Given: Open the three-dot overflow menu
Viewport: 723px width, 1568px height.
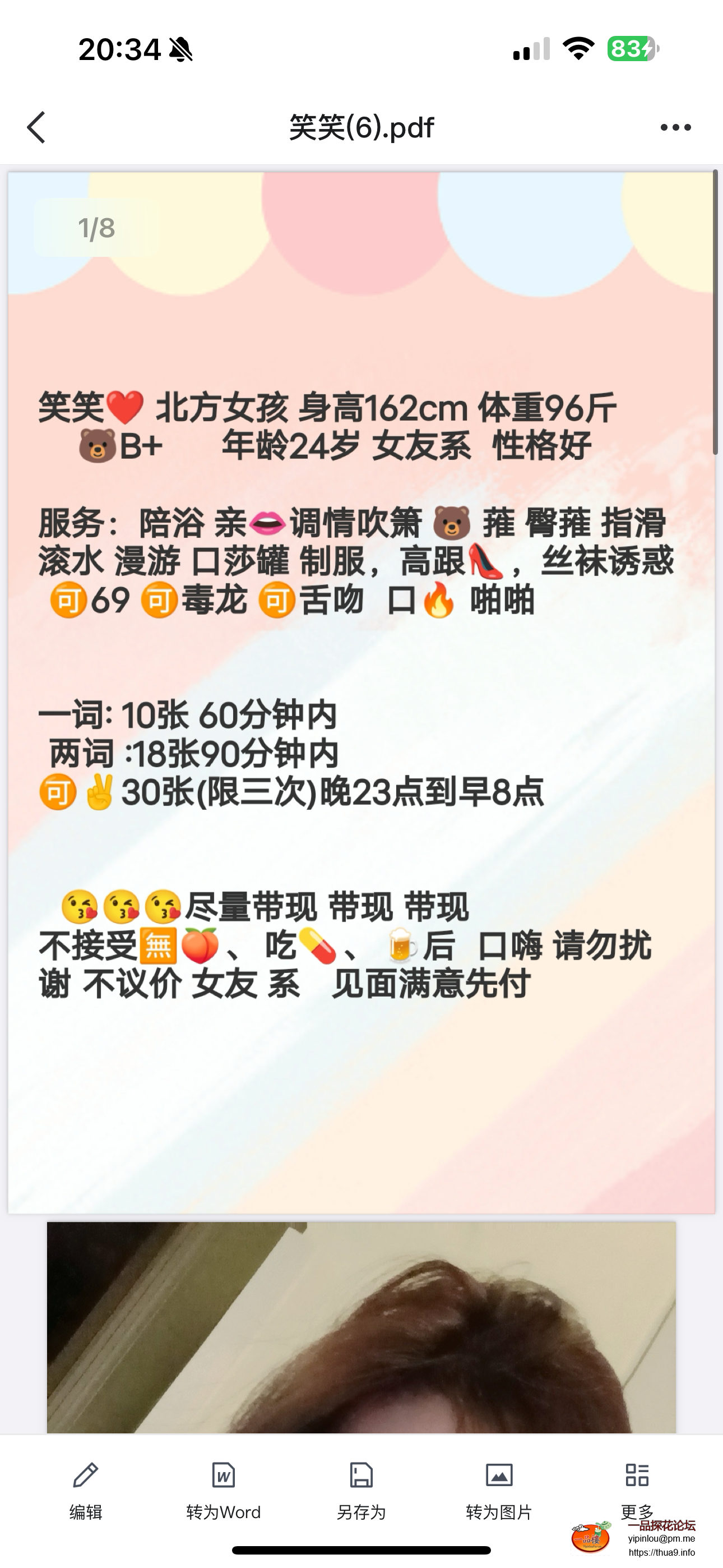Looking at the screenshot, I should point(675,127).
